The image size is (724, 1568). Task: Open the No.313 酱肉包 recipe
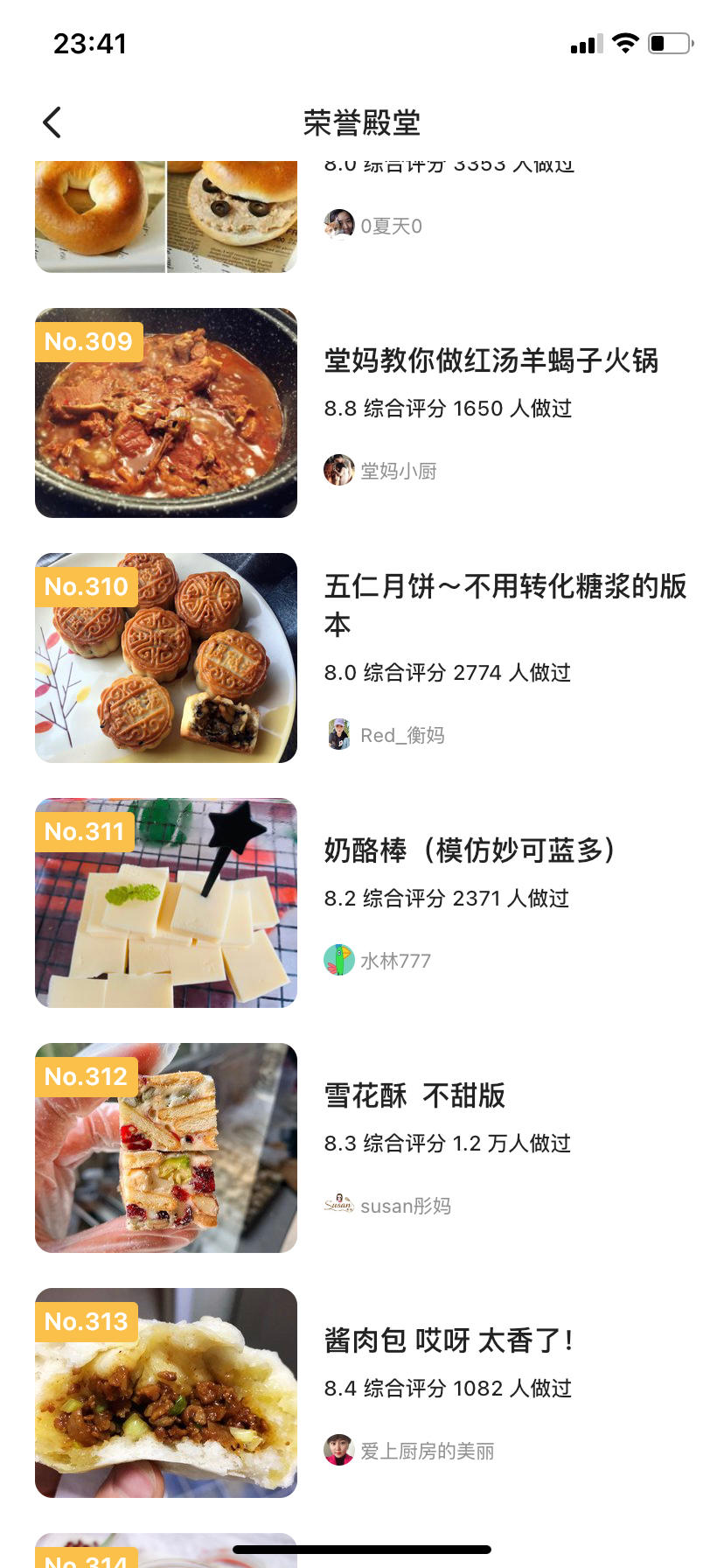click(x=449, y=1340)
